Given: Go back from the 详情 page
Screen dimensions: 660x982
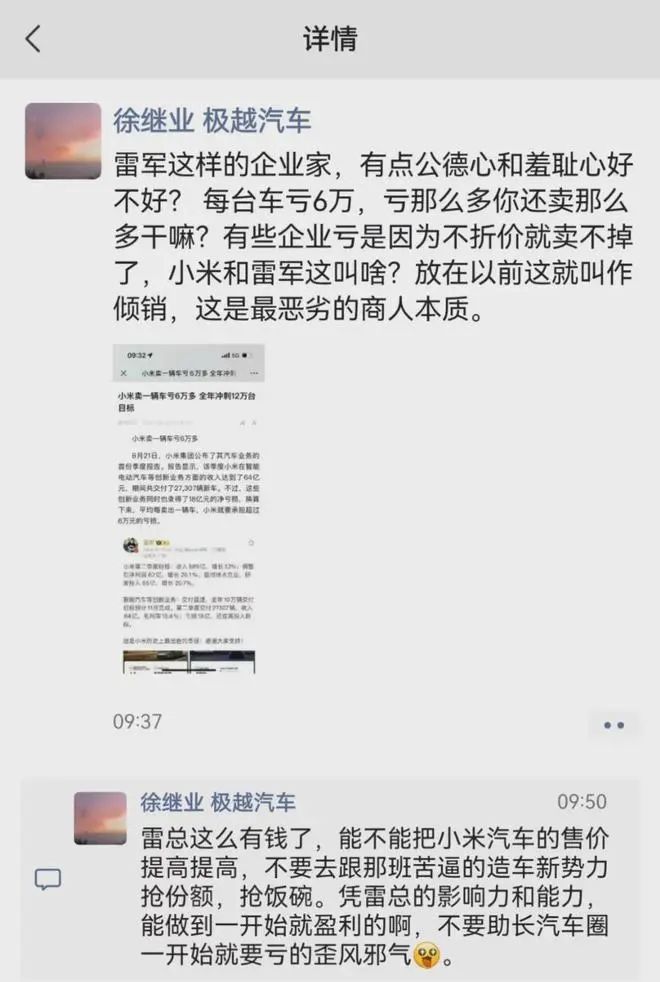Looking at the screenshot, I should pyautogui.click(x=33, y=40).
